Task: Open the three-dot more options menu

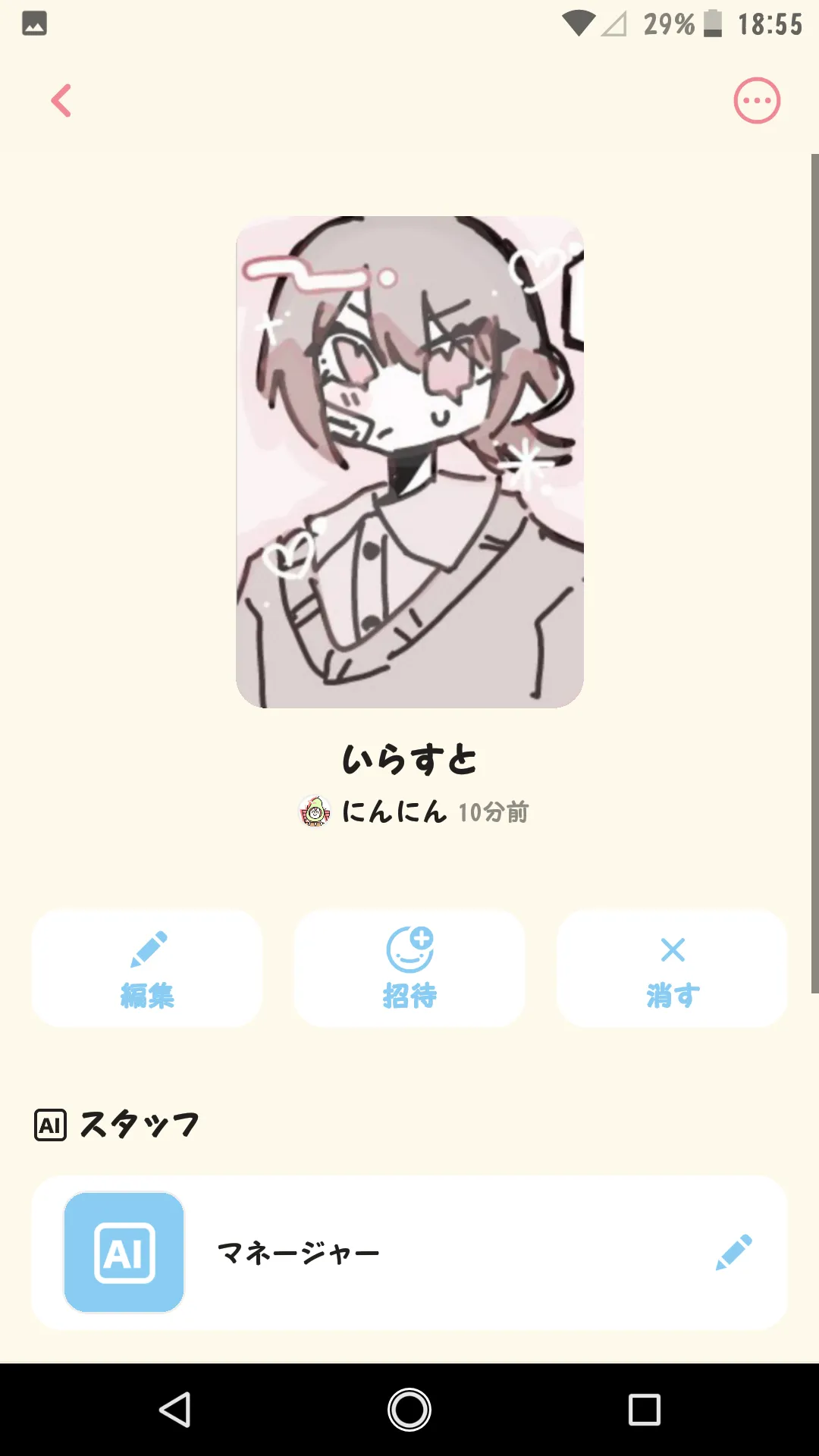Action: click(x=756, y=100)
